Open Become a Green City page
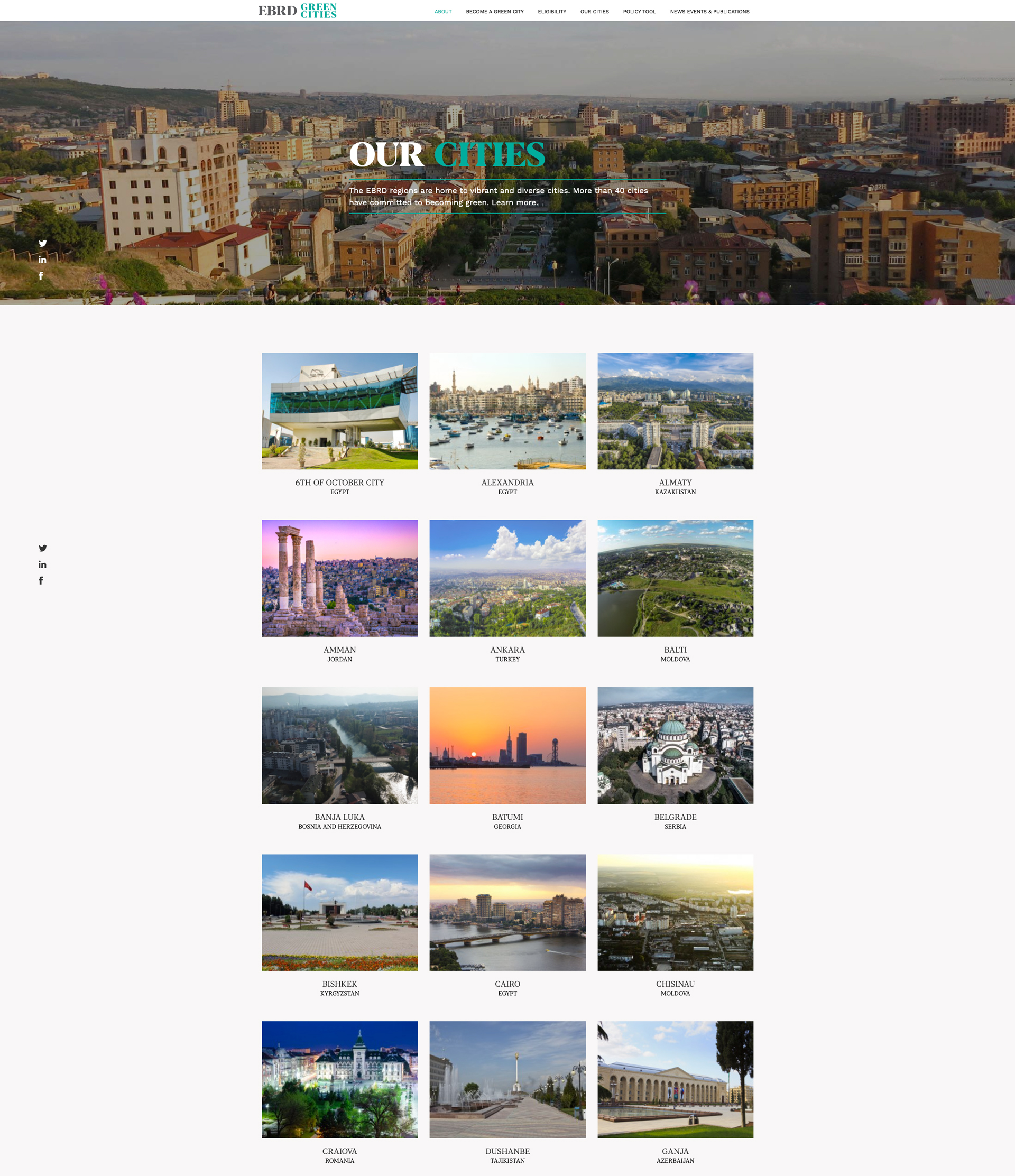 click(494, 11)
